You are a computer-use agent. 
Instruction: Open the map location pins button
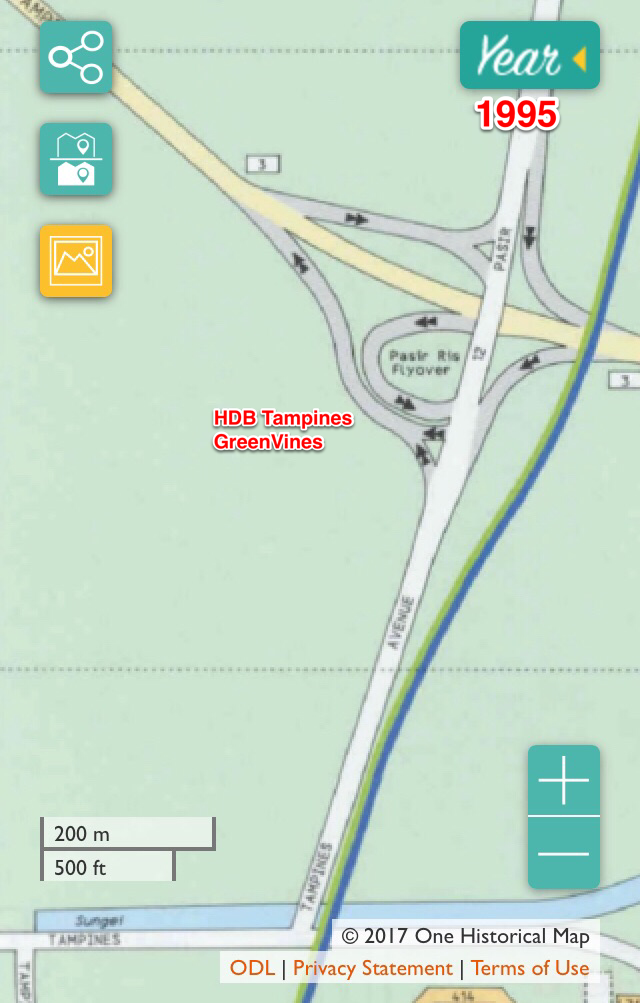click(76, 159)
